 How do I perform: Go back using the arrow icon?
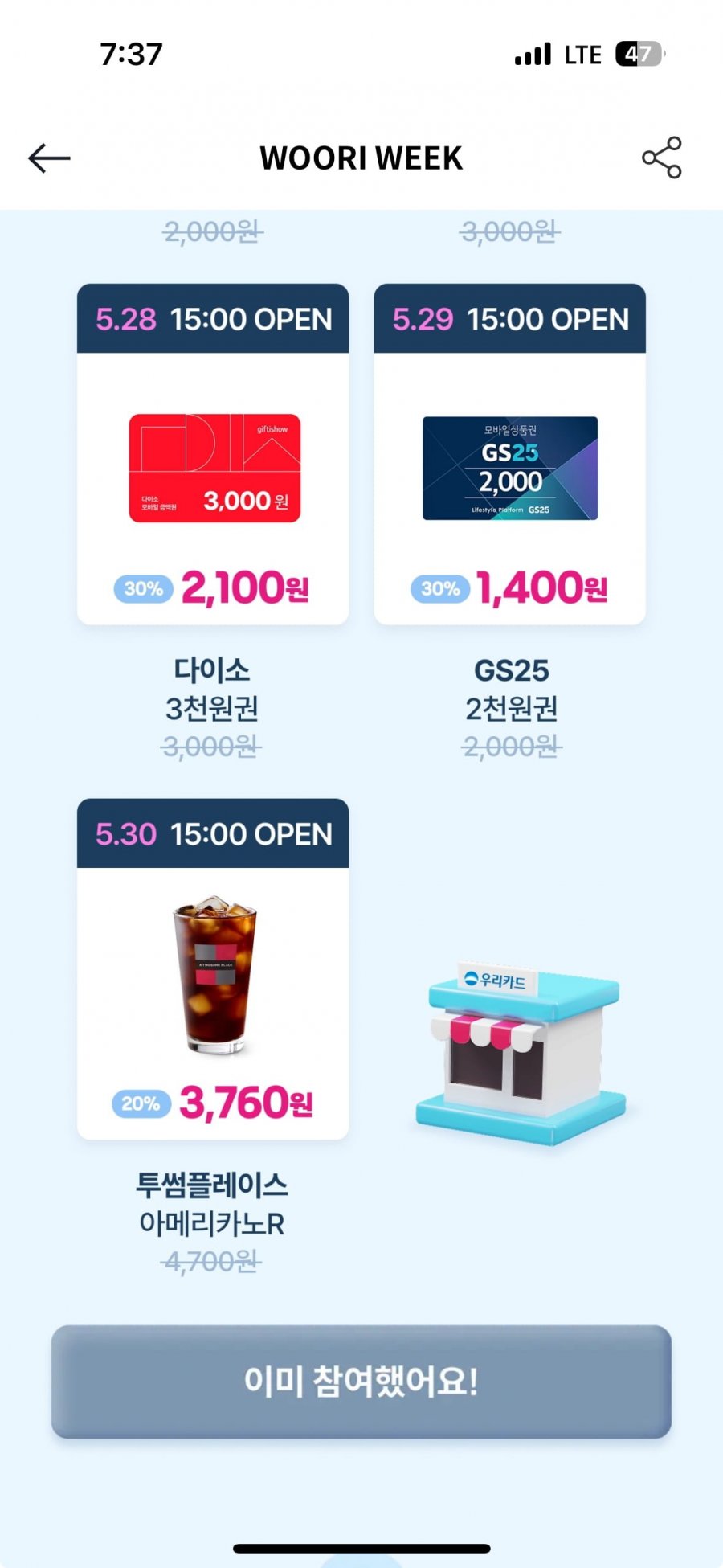[x=49, y=158]
